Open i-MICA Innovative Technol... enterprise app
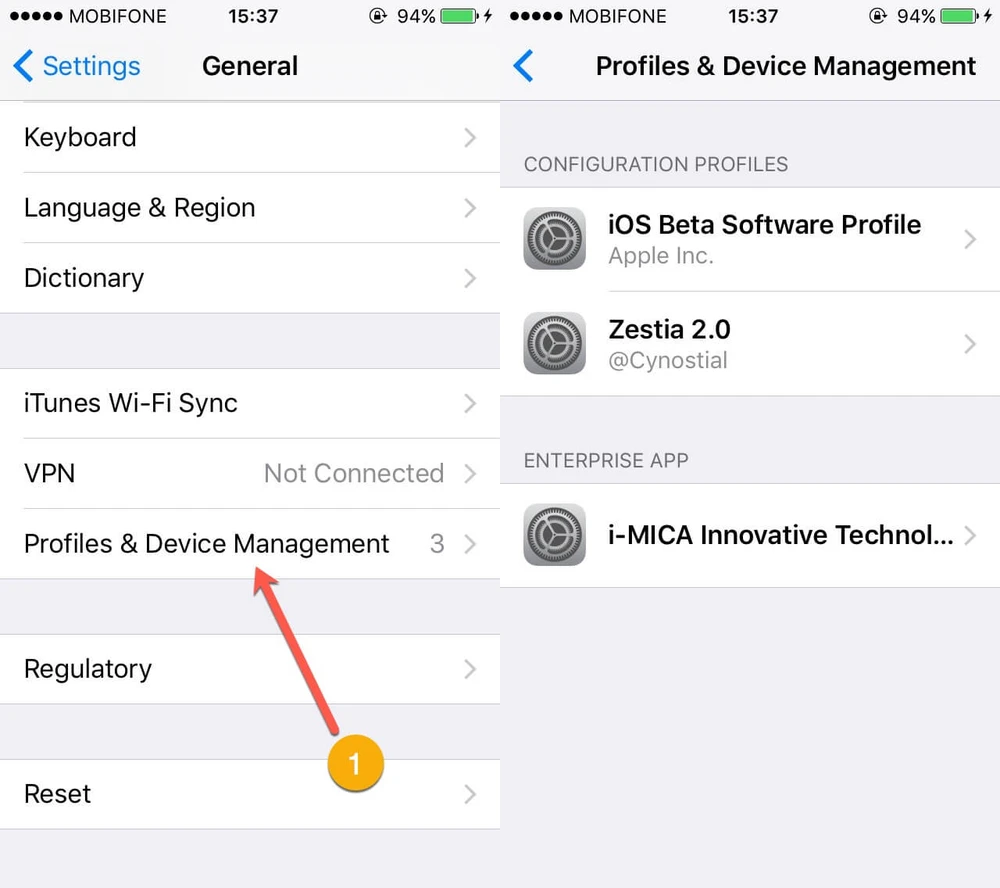 click(x=750, y=535)
